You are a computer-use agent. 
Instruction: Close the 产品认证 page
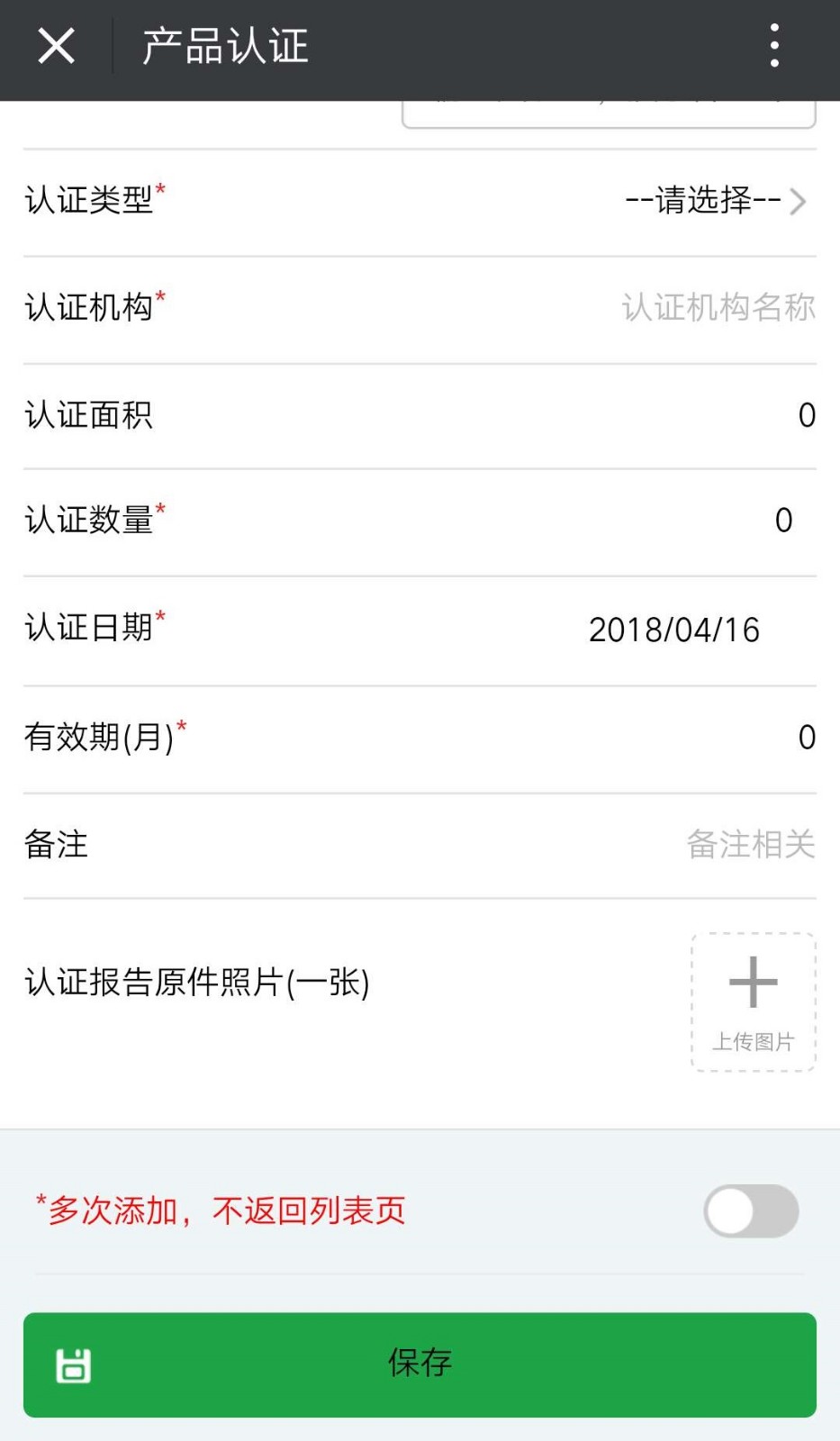[56, 46]
